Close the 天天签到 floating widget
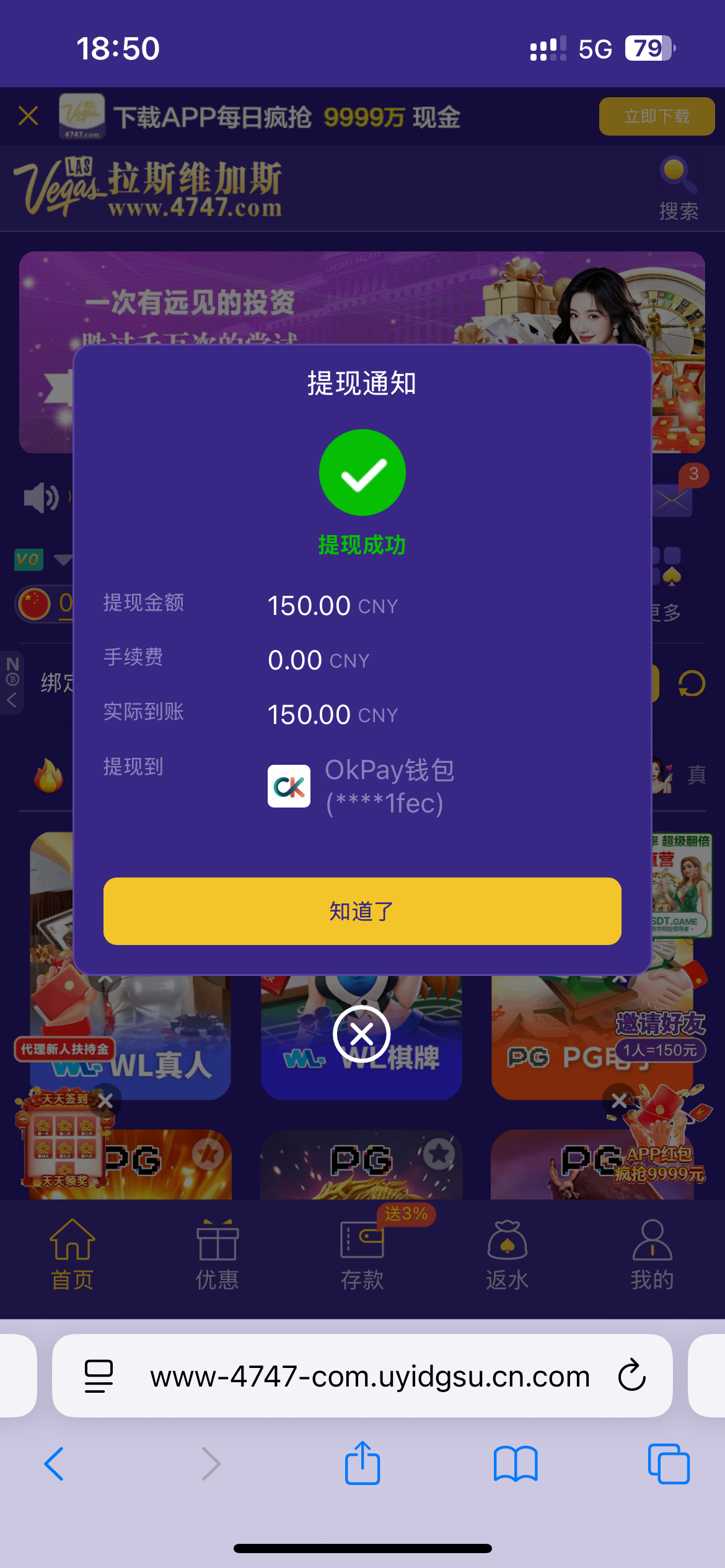Viewport: 725px width, 1568px height. click(106, 1100)
